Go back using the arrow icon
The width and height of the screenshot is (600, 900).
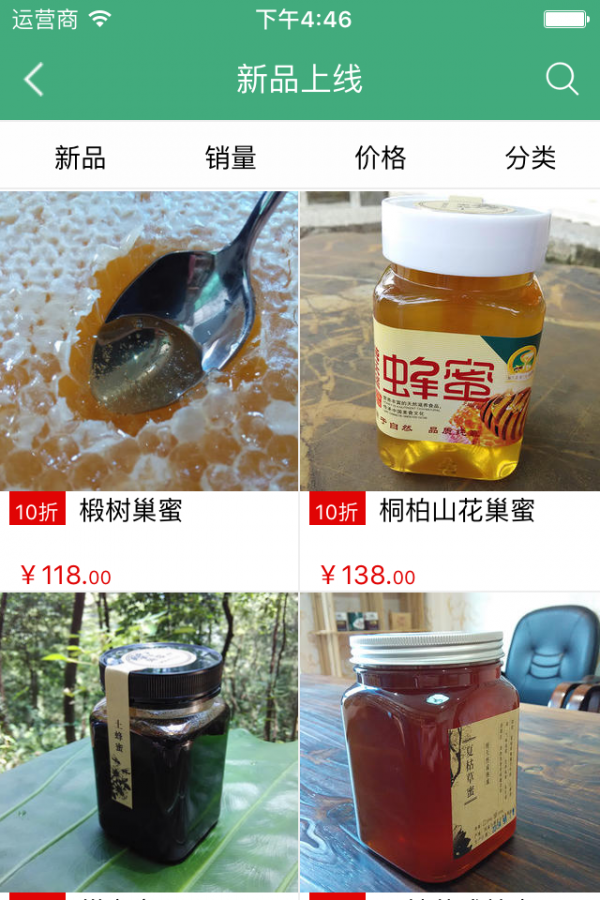[34, 80]
